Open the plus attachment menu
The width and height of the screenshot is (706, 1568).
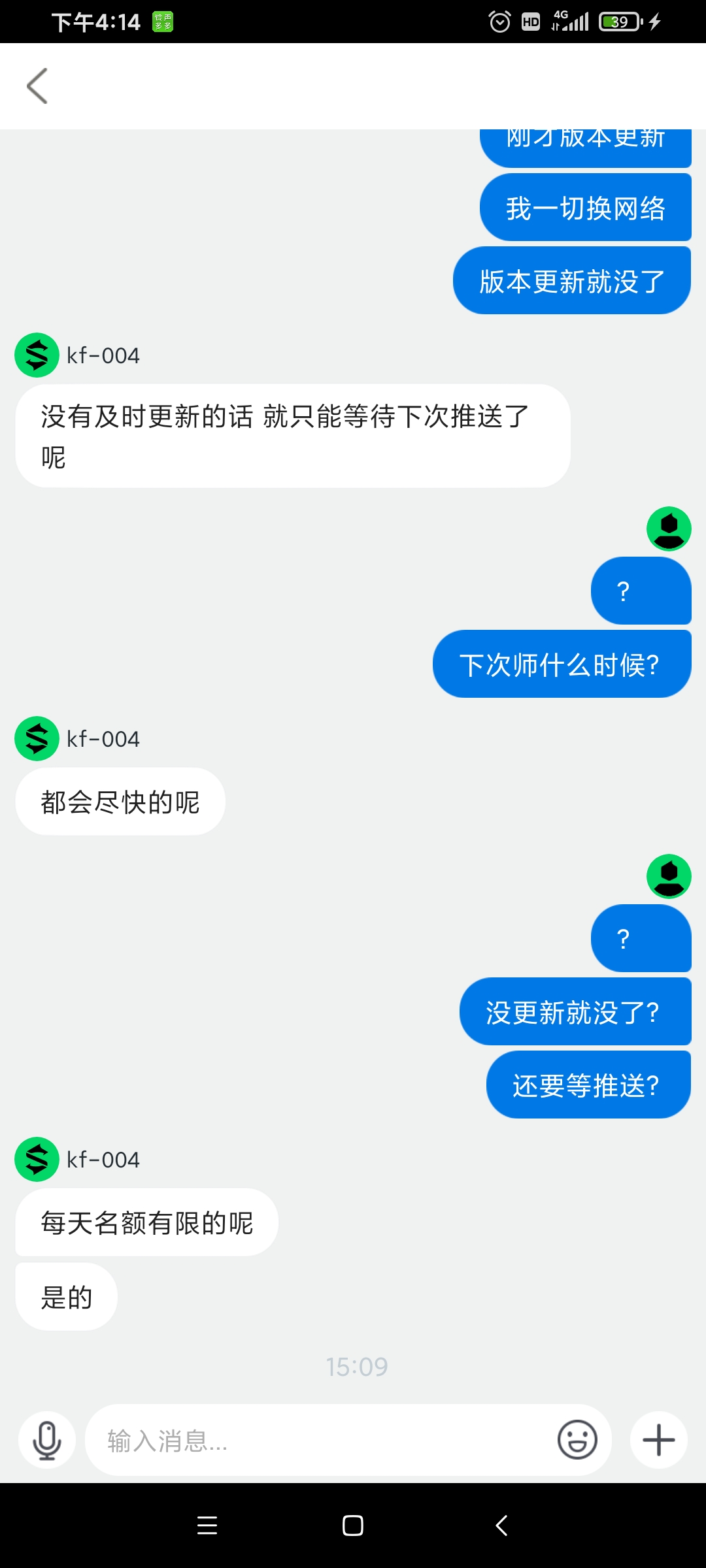pos(658,1440)
